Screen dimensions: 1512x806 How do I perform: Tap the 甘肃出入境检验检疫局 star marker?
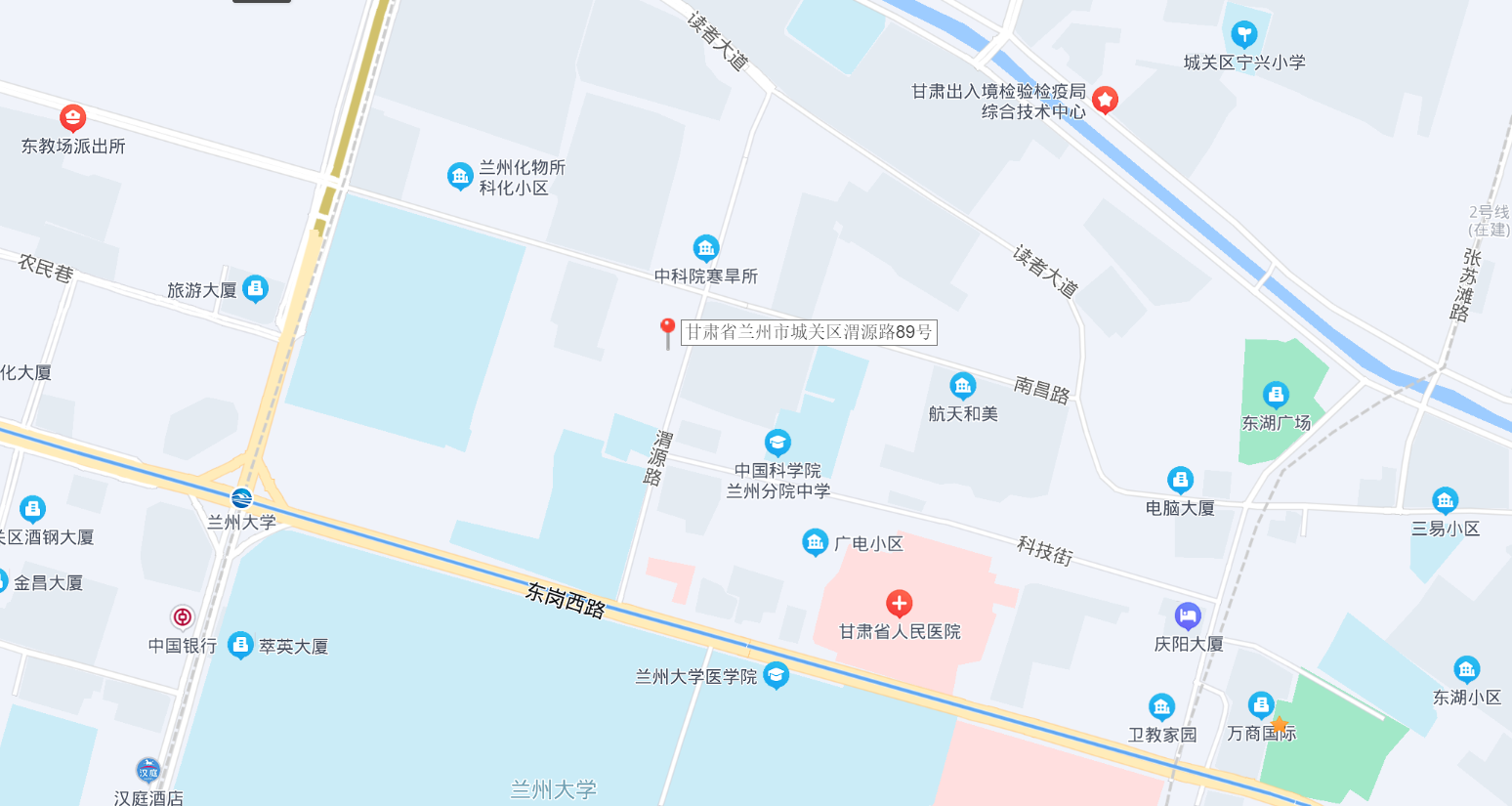pos(1105,99)
